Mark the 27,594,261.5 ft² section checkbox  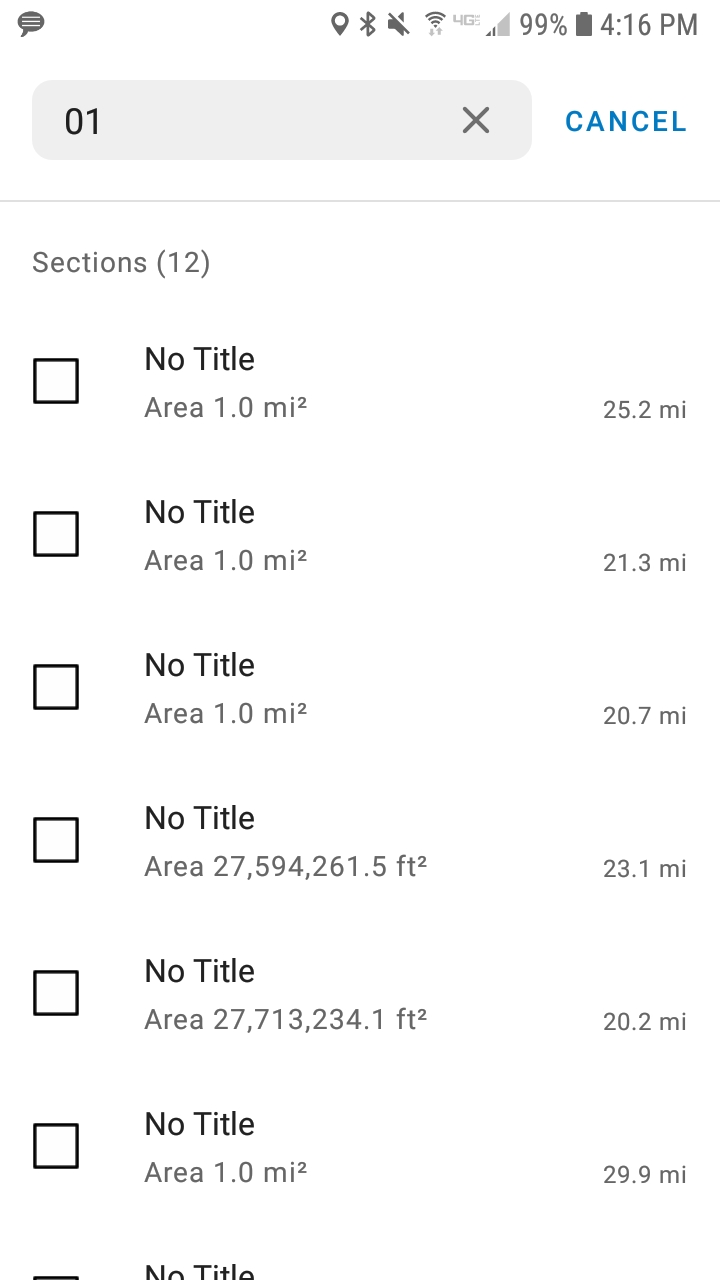[56, 840]
